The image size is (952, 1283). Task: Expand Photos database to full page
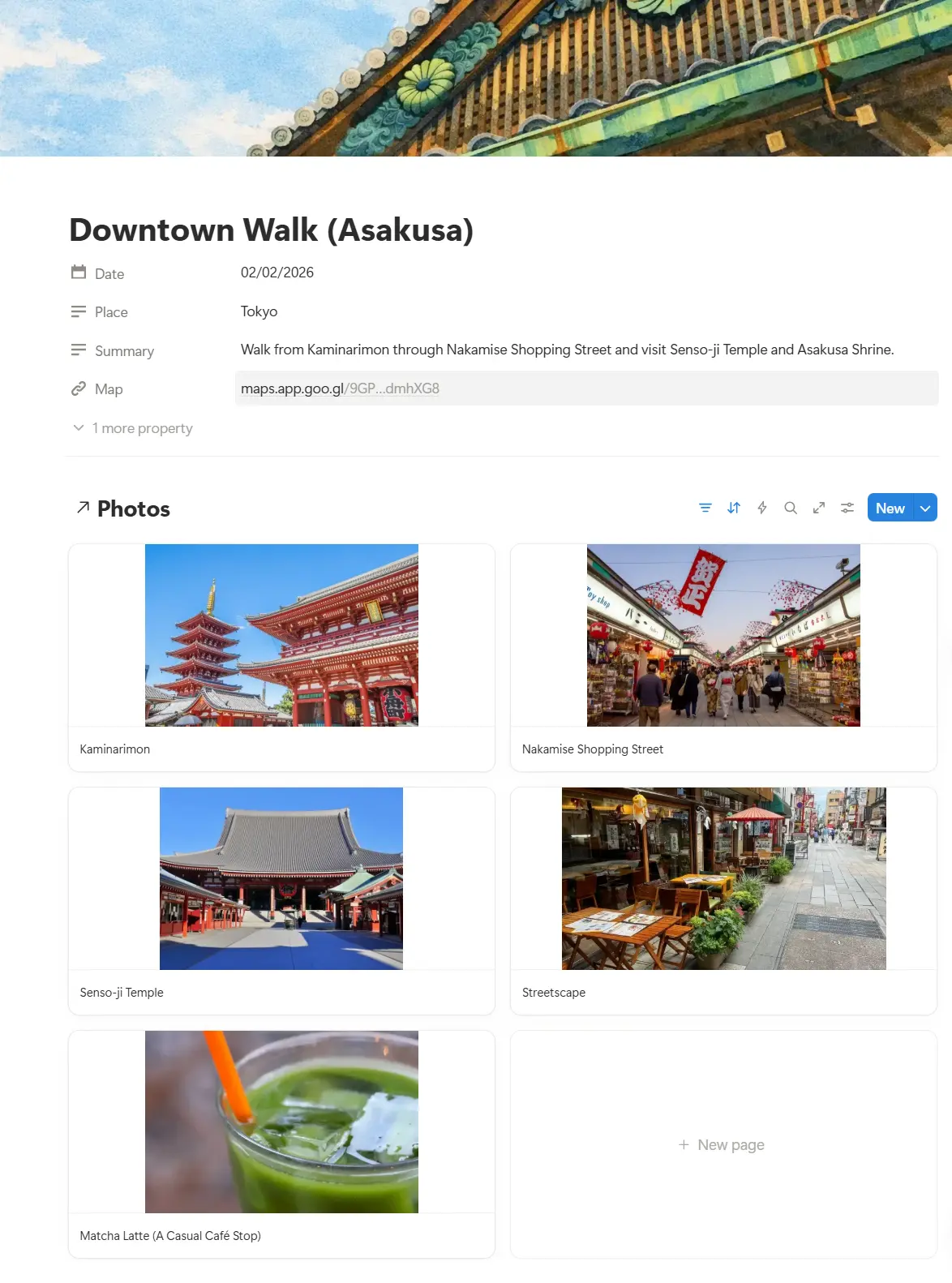pos(819,508)
